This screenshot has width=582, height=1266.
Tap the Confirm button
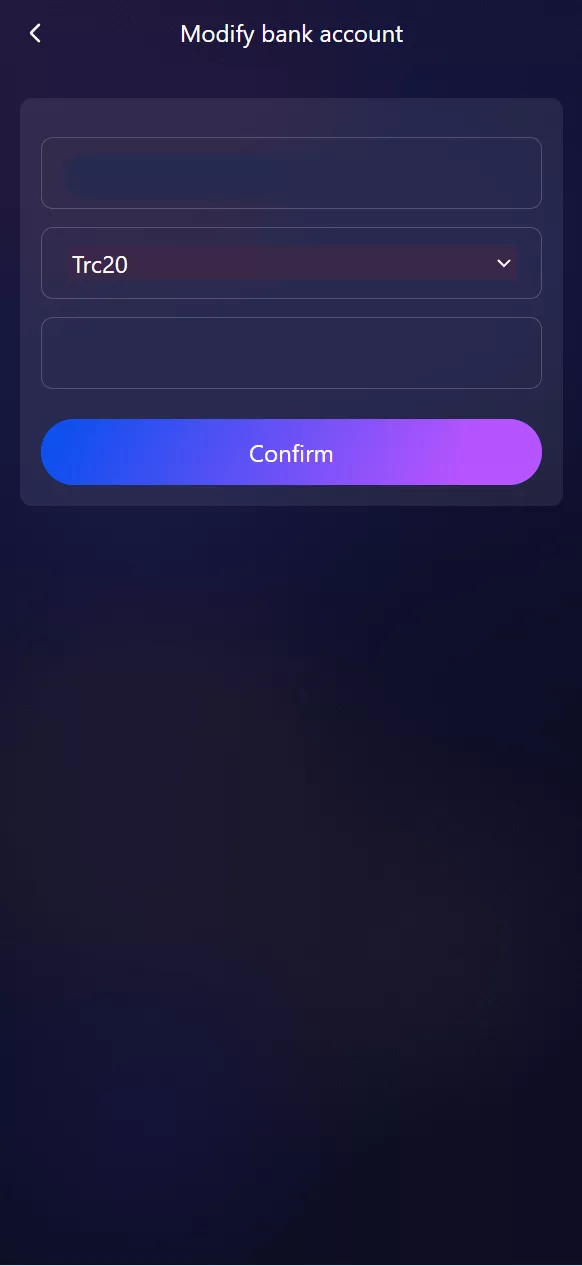click(291, 452)
